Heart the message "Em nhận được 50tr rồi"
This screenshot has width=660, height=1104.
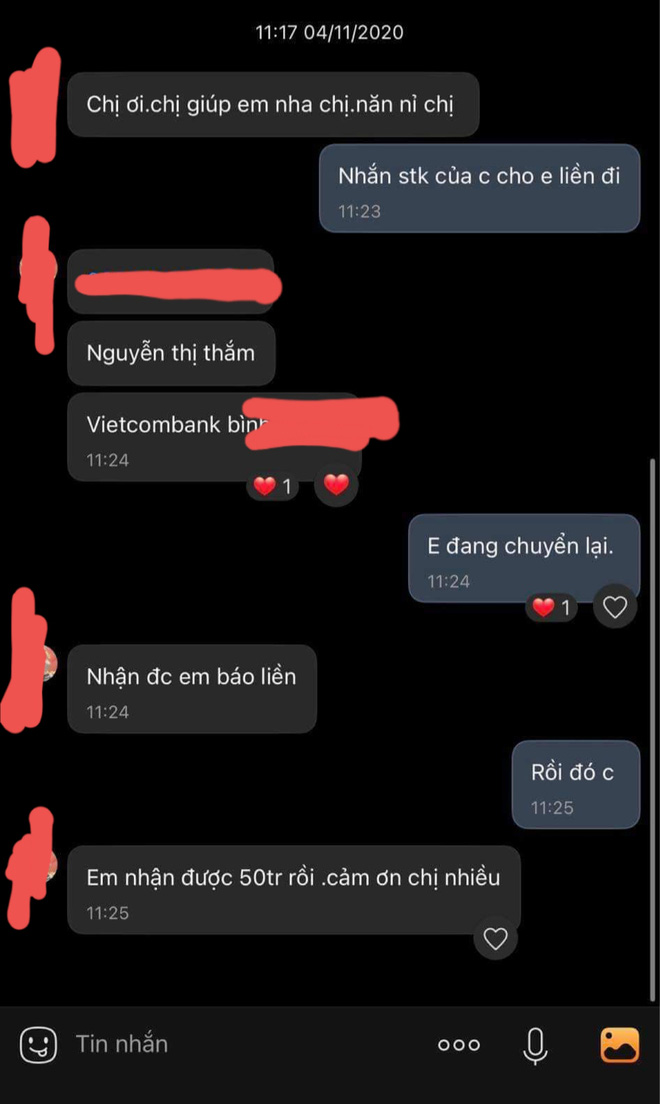click(496, 939)
